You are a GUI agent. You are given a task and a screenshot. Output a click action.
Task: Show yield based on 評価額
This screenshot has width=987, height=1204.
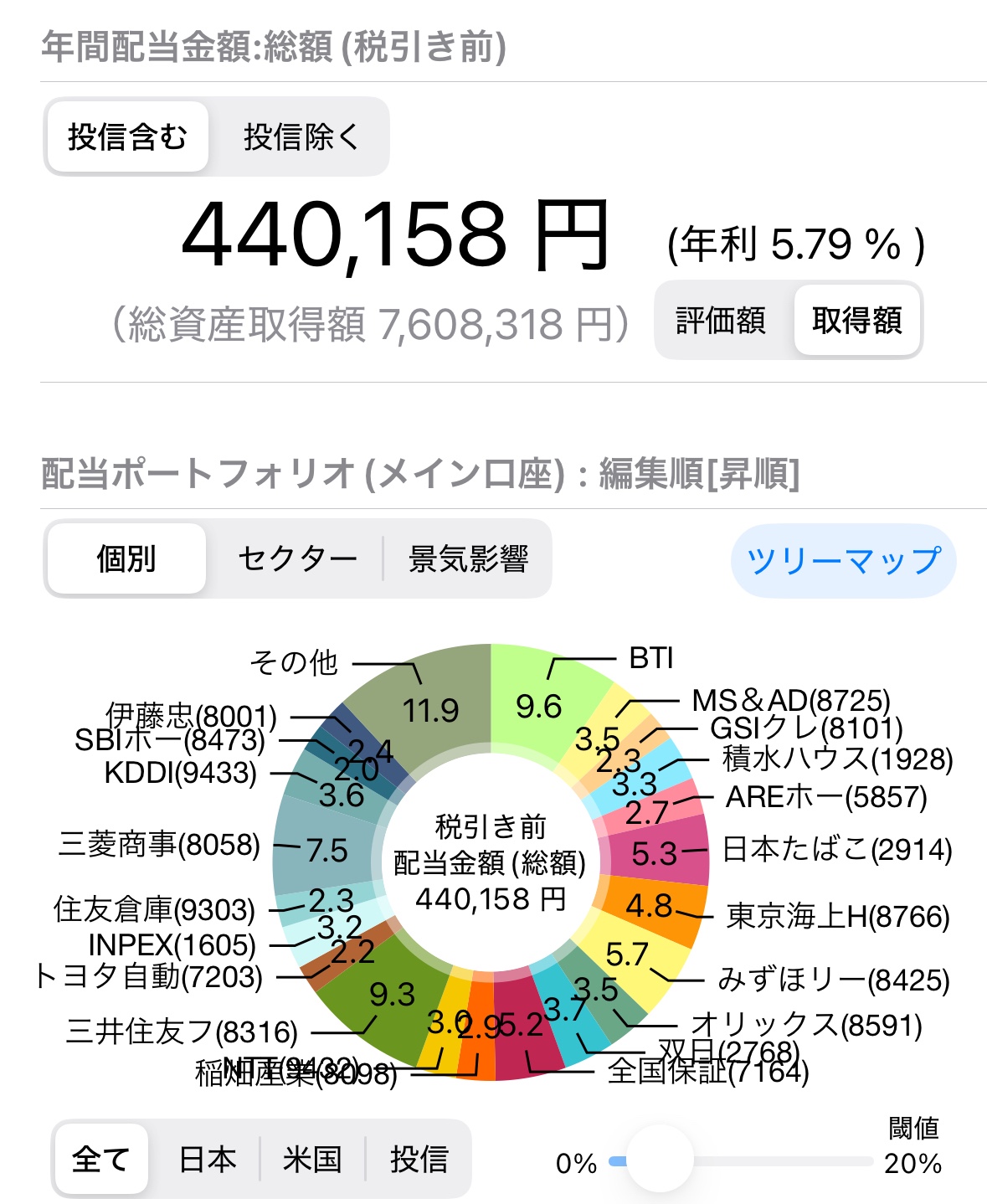coord(721,320)
